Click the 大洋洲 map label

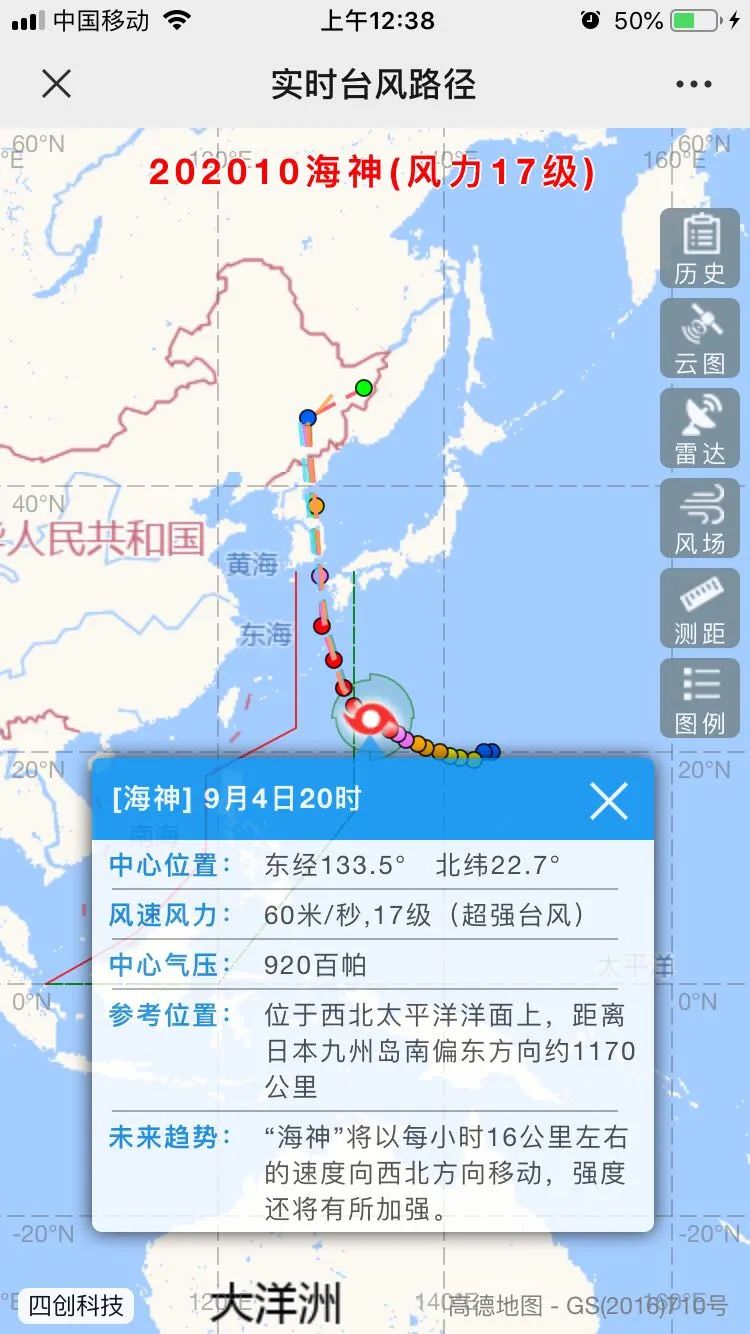click(277, 1302)
